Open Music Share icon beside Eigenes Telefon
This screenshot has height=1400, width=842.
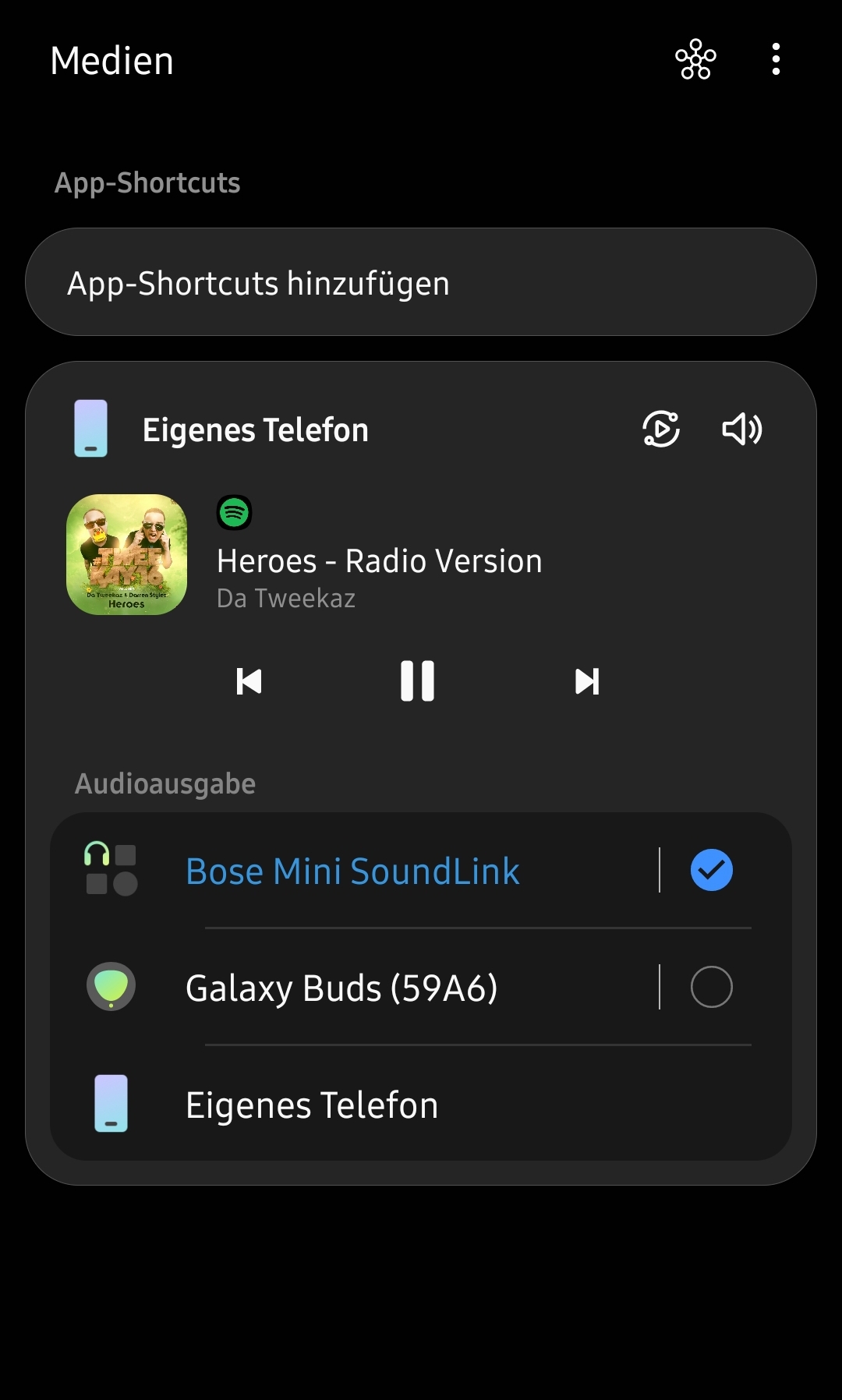click(660, 430)
